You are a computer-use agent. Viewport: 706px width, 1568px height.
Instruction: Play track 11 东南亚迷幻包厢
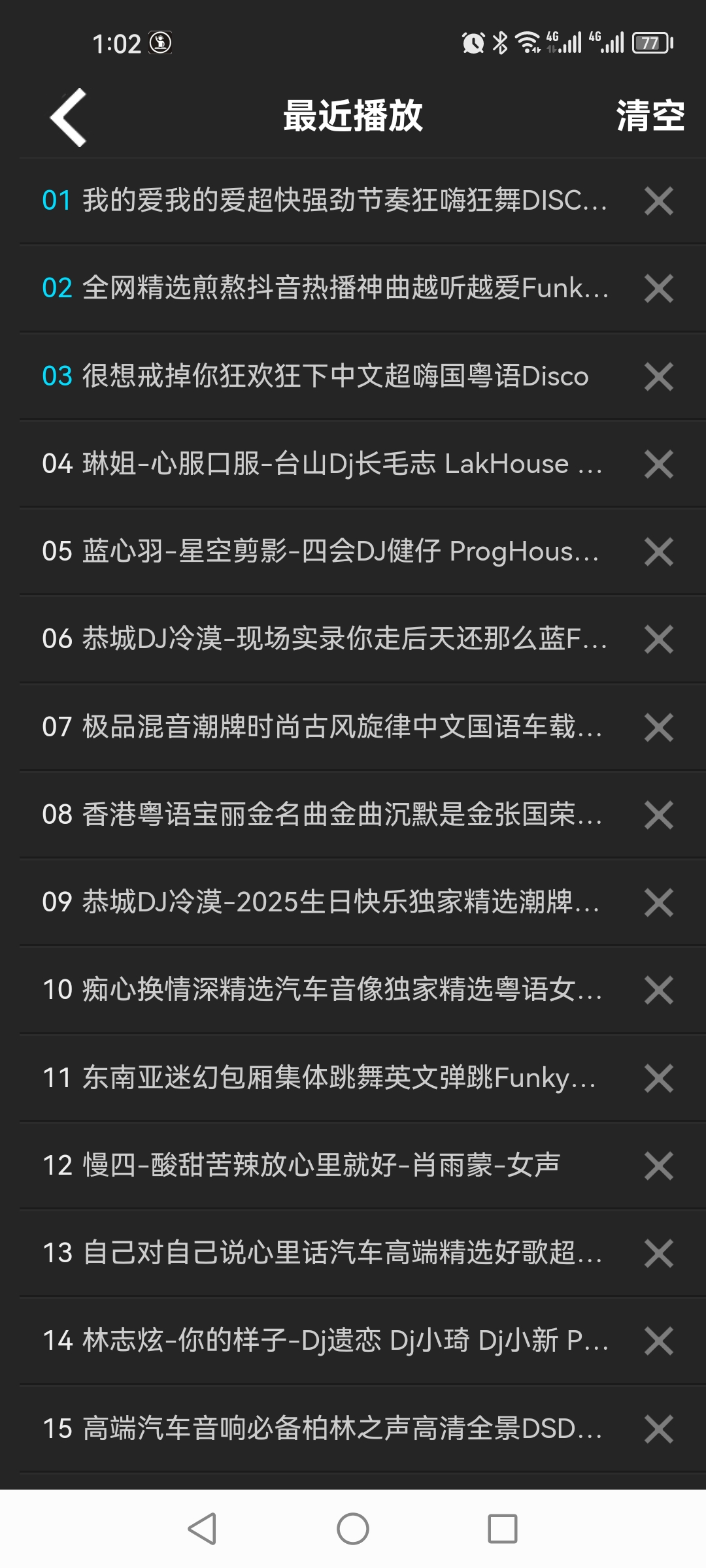(319, 1078)
